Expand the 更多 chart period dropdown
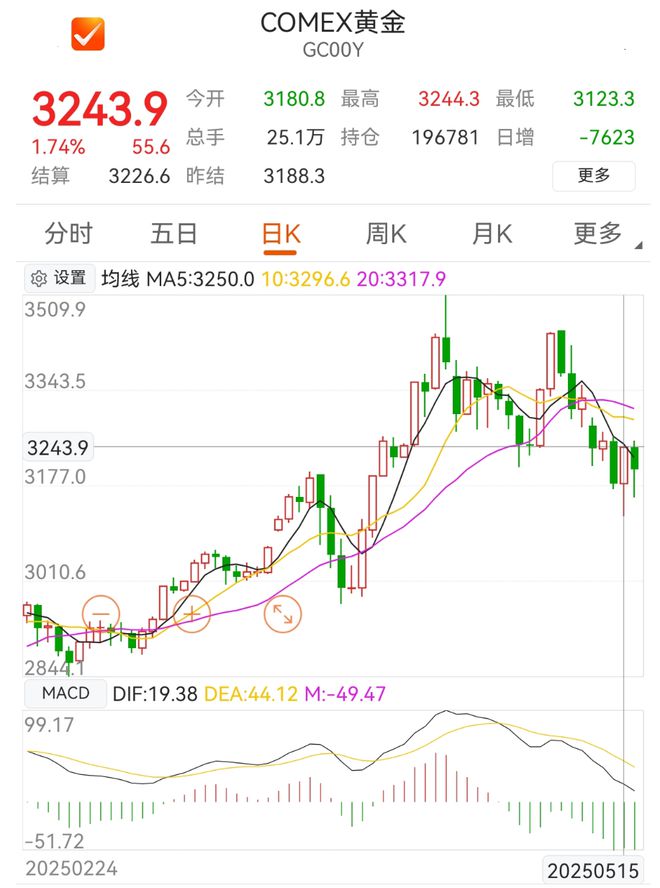 point(597,234)
